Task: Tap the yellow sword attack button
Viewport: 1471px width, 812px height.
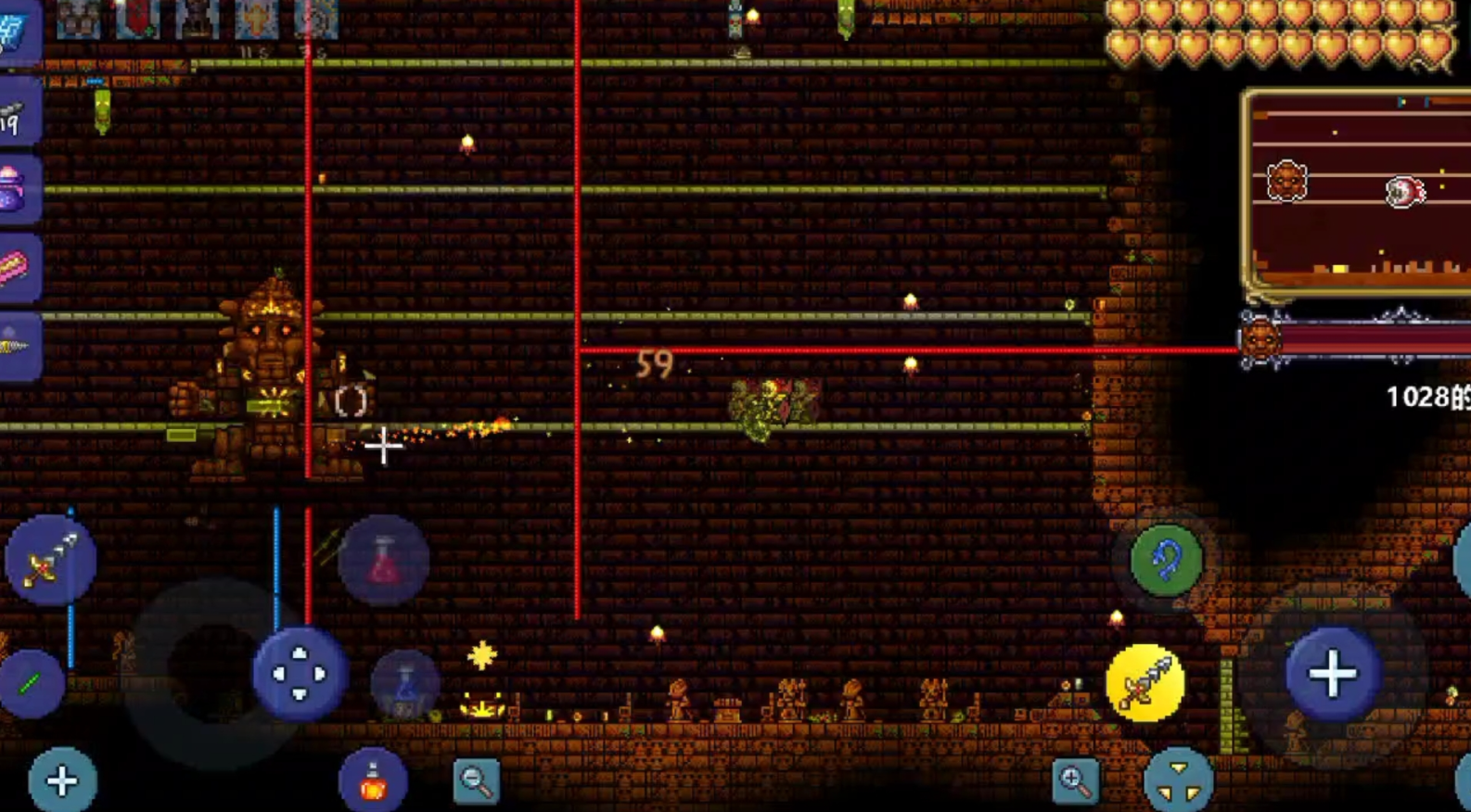Action: (1145, 684)
